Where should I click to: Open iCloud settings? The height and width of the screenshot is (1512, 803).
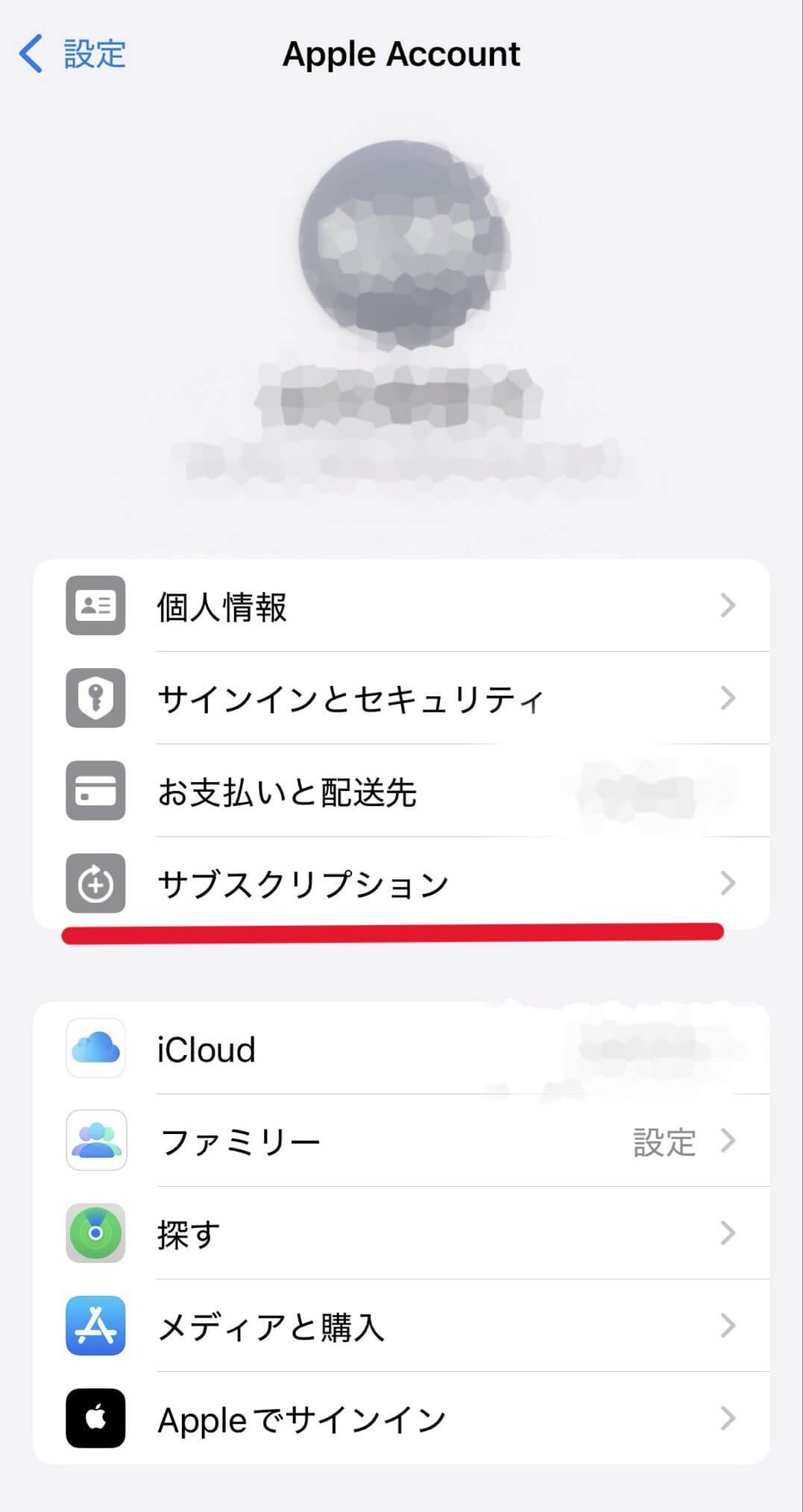tap(401, 1048)
